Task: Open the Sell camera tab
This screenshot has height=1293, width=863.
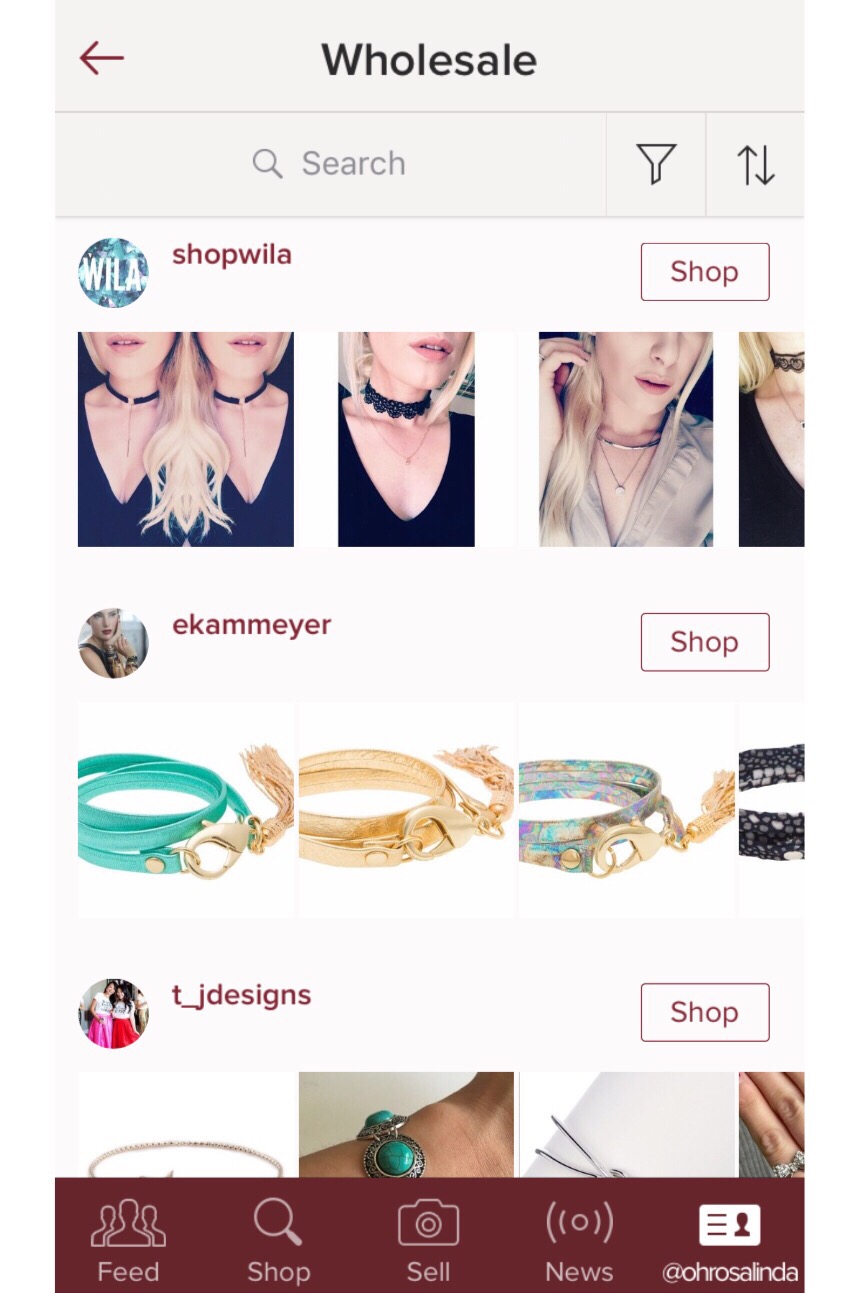Action: 428,1240
